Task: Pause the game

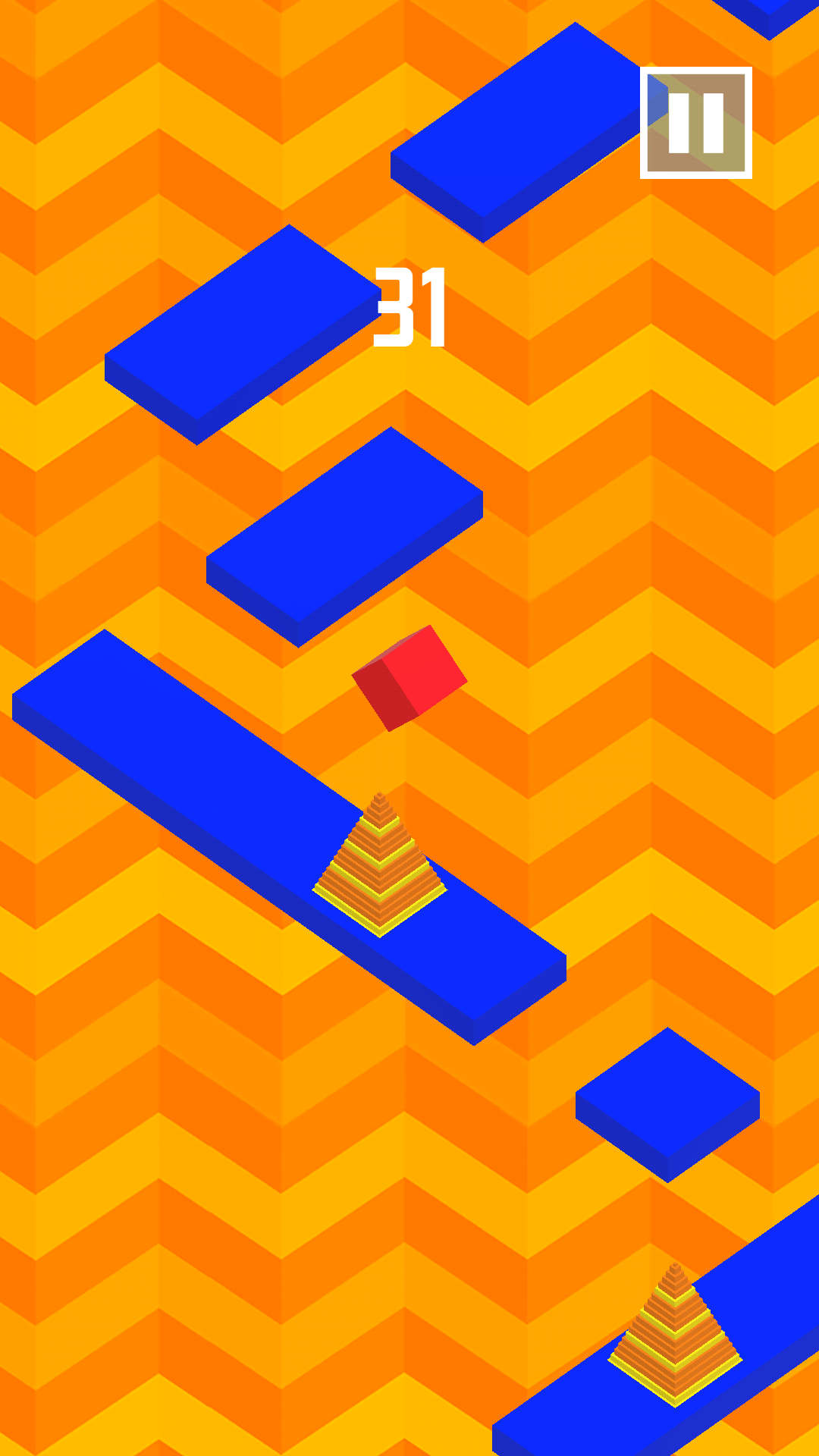Action: point(696,123)
